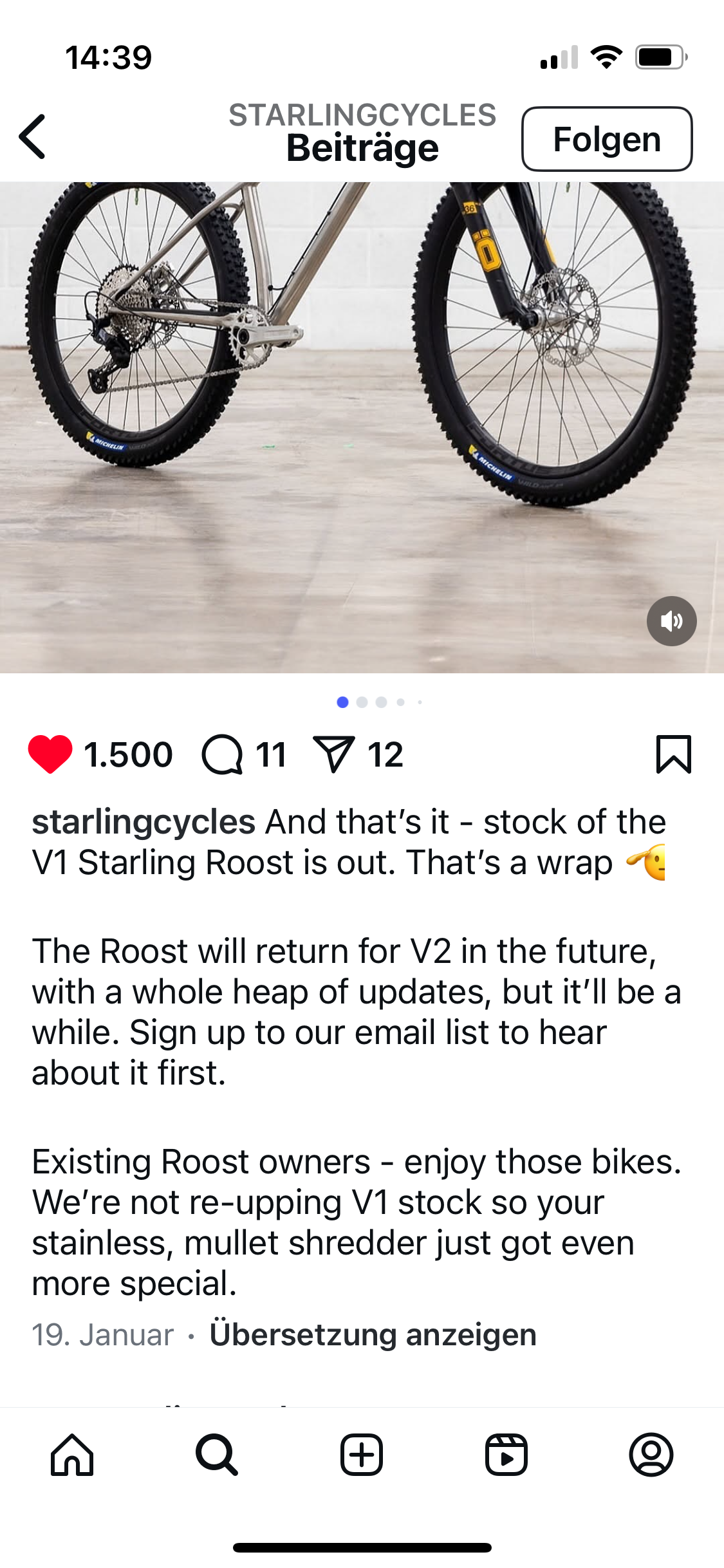The width and height of the screenshot is (724, 1568).
Task: Toggle the sound on the video post
Action: coord(671,621)
